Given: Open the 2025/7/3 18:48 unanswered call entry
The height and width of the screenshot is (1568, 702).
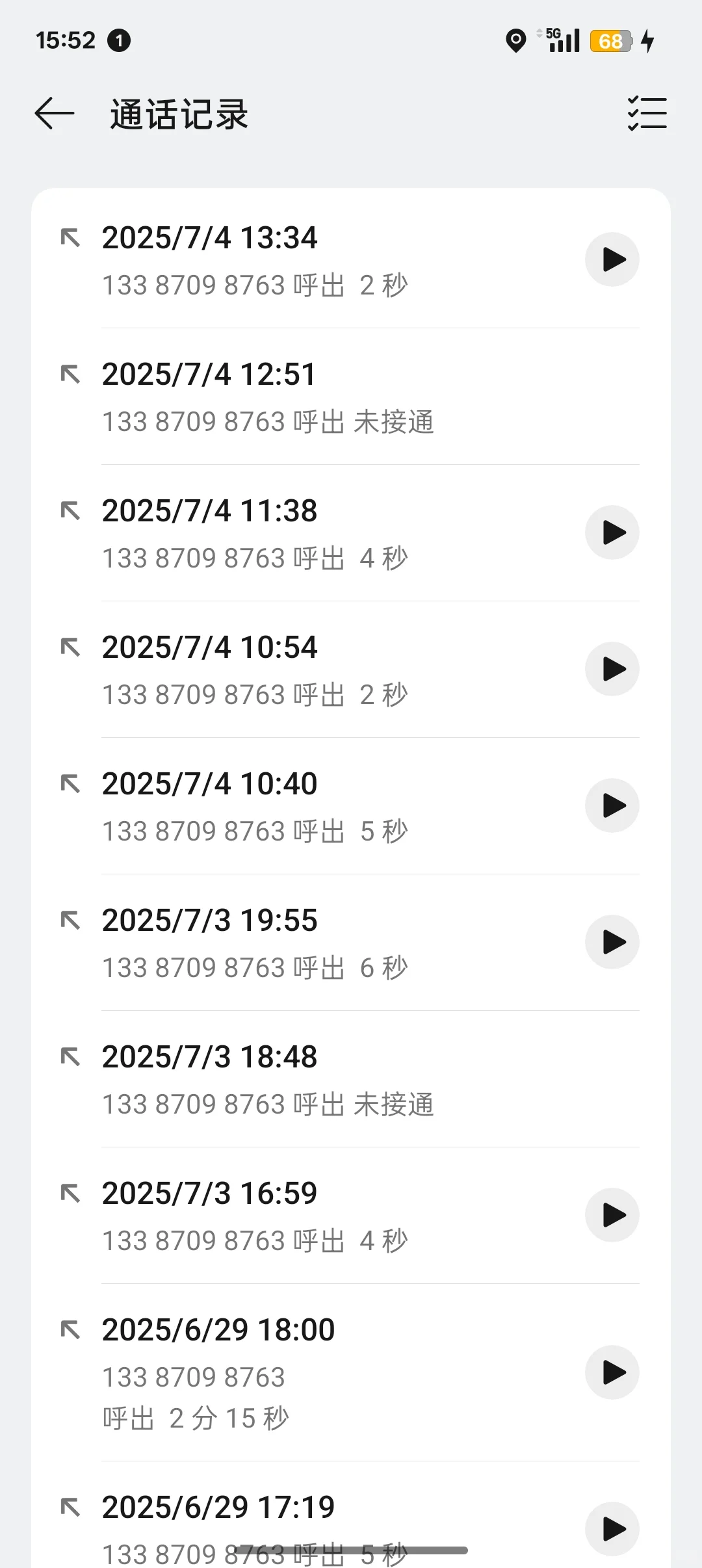Looking at the screenshot, I should (351, 1079).
